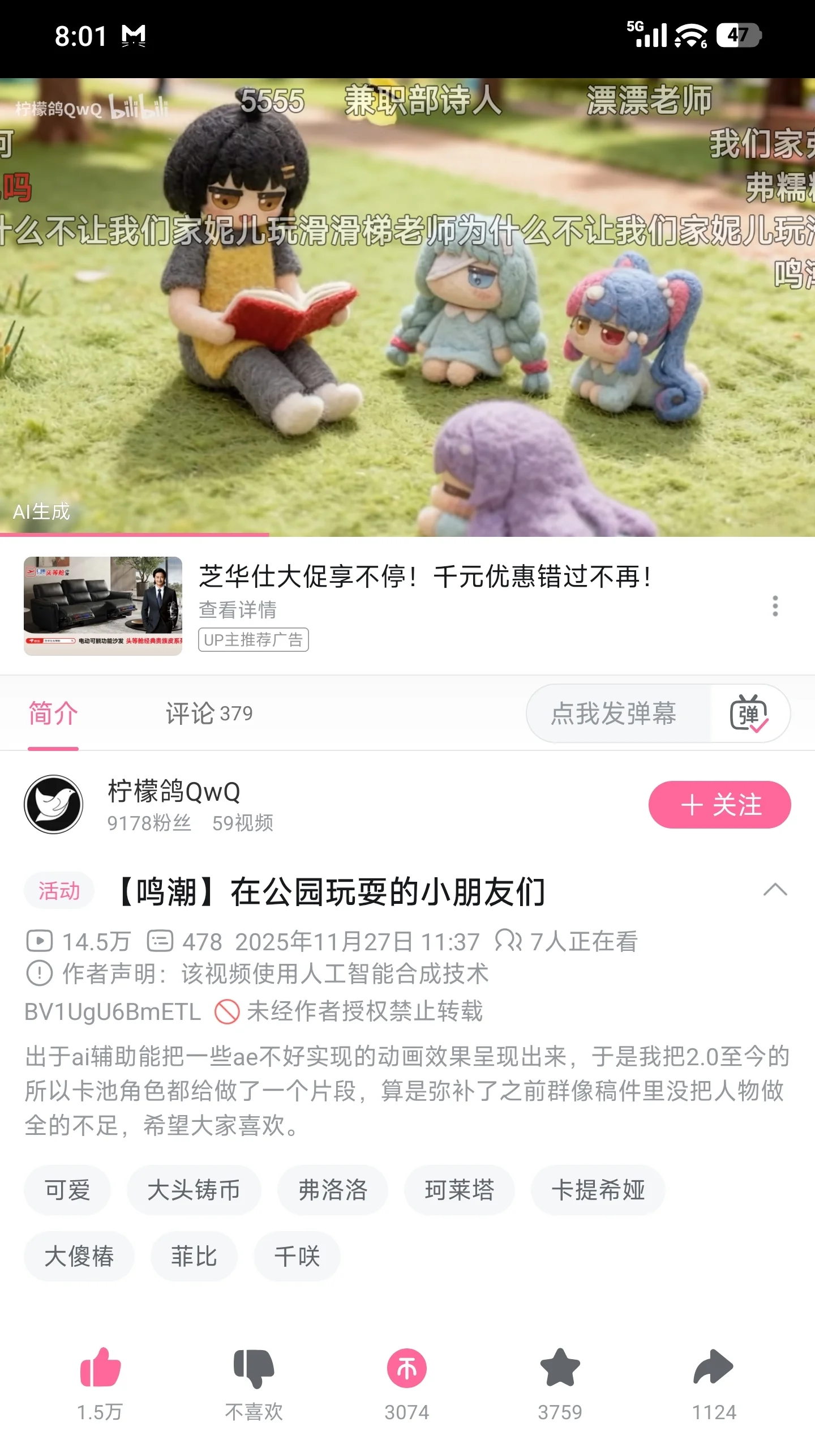Tap the 不喜欢 dislike icon
The height and width of the screenshot is (1456, 815).
254,1368
